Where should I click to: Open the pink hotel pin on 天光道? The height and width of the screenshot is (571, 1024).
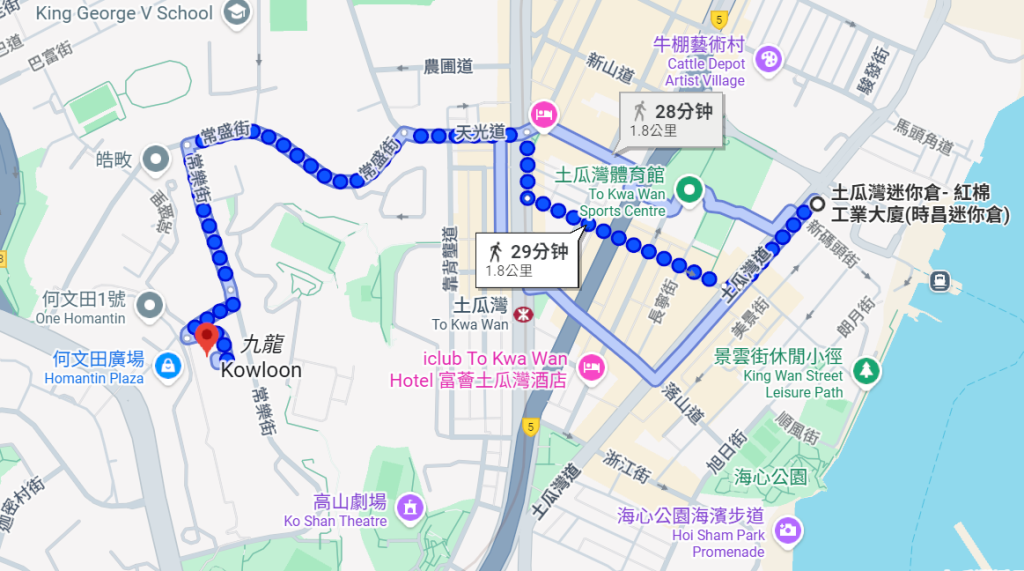[541, 115]
